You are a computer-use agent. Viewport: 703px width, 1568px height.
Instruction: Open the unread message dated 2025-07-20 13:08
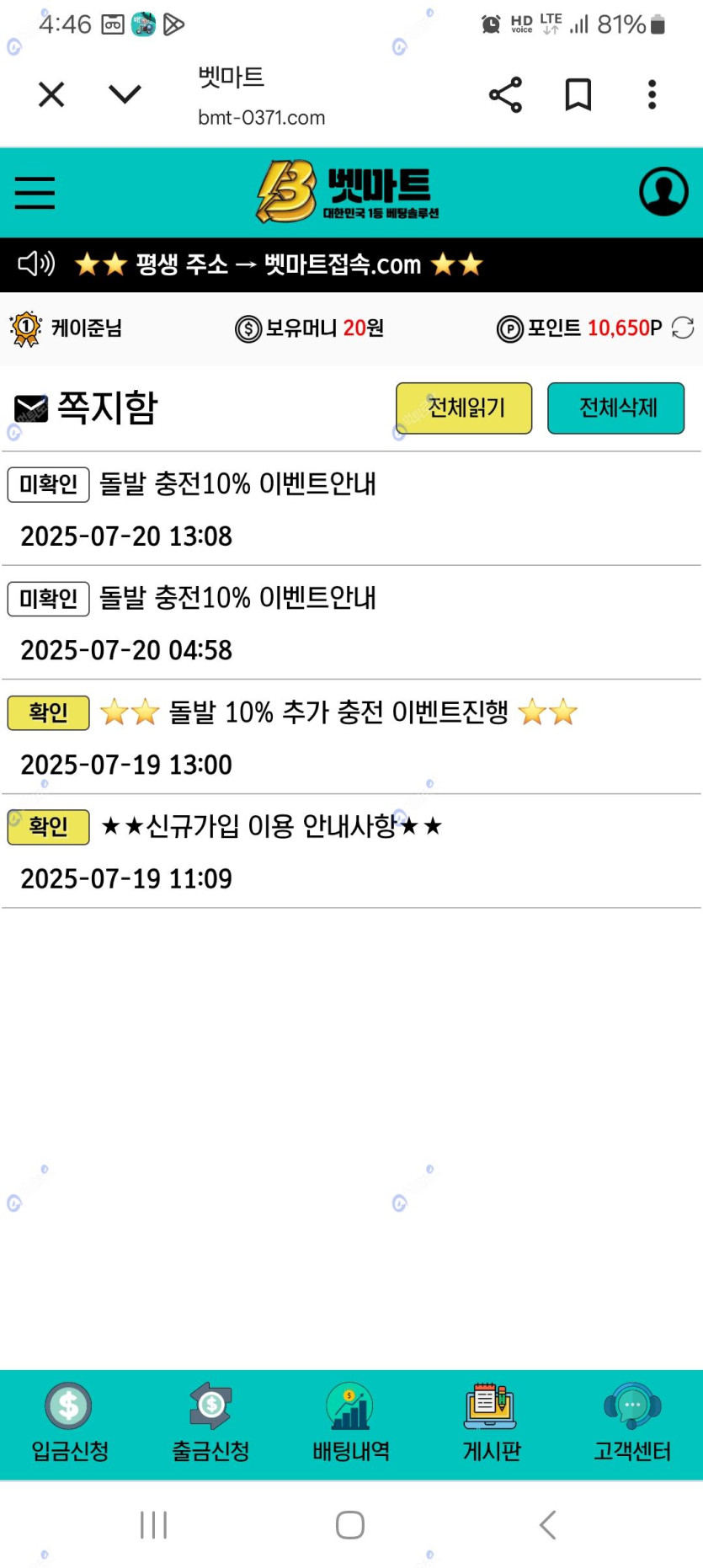[237, 484]
